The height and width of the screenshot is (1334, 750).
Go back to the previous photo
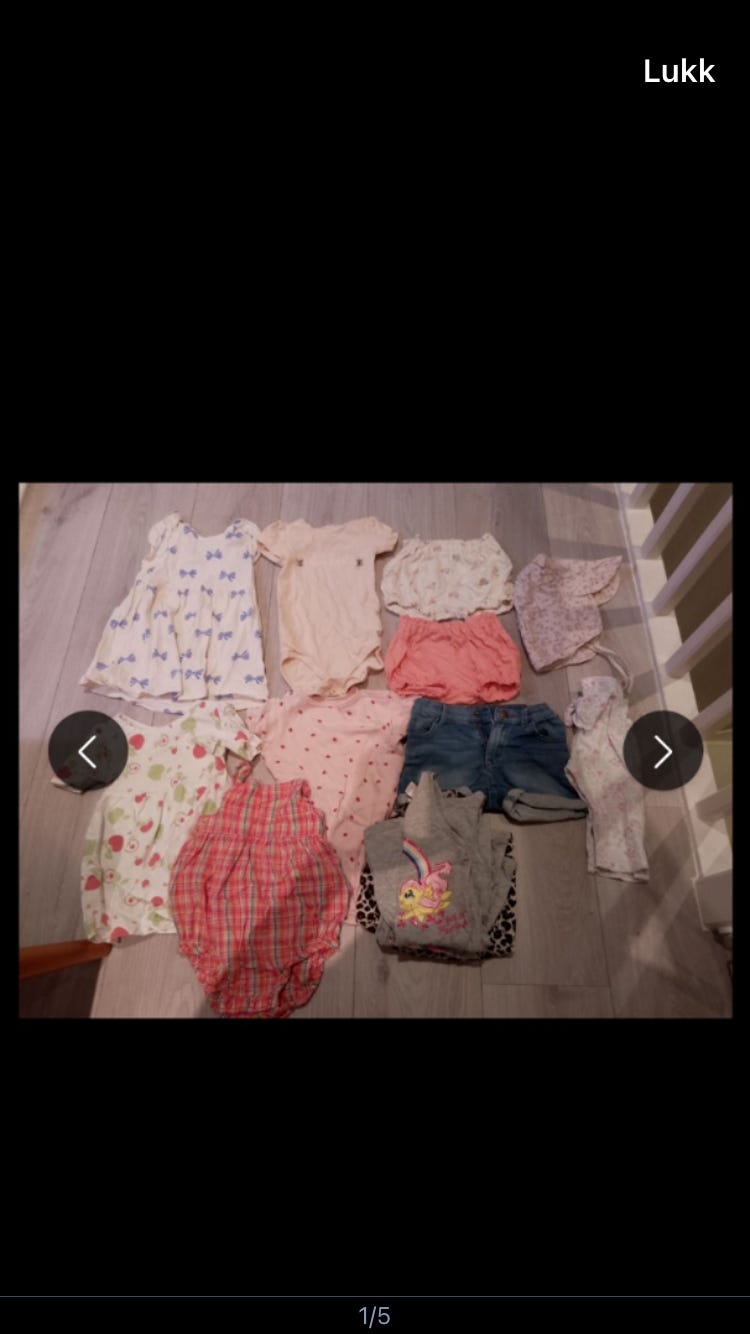click(x=88, y=751)
